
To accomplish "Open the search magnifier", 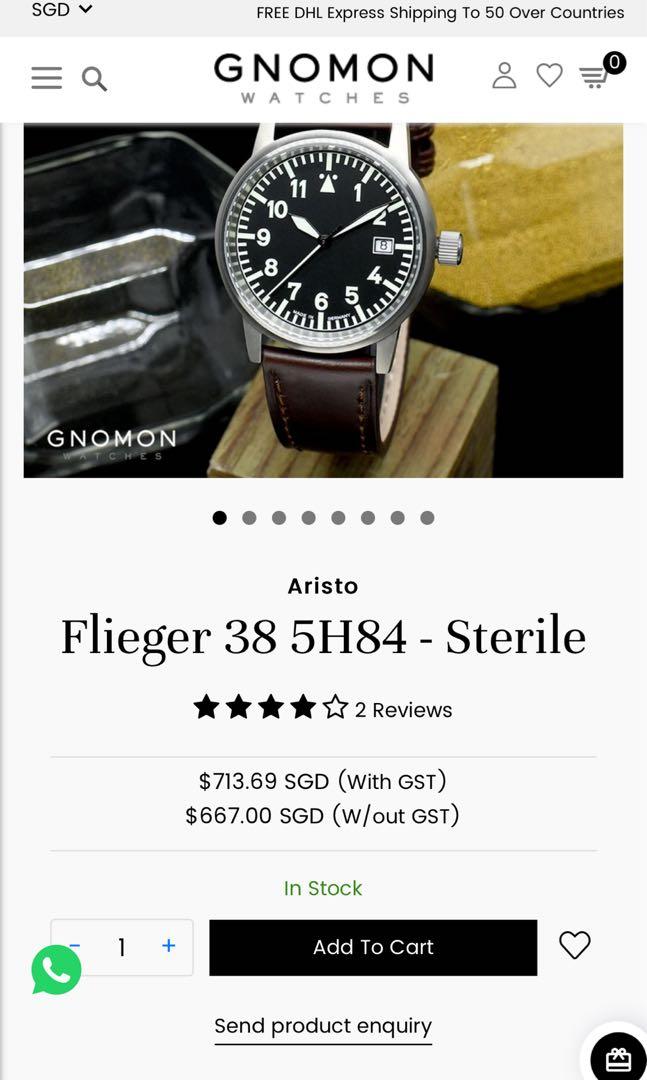I will pyautogui.click(x=94, y=79).
